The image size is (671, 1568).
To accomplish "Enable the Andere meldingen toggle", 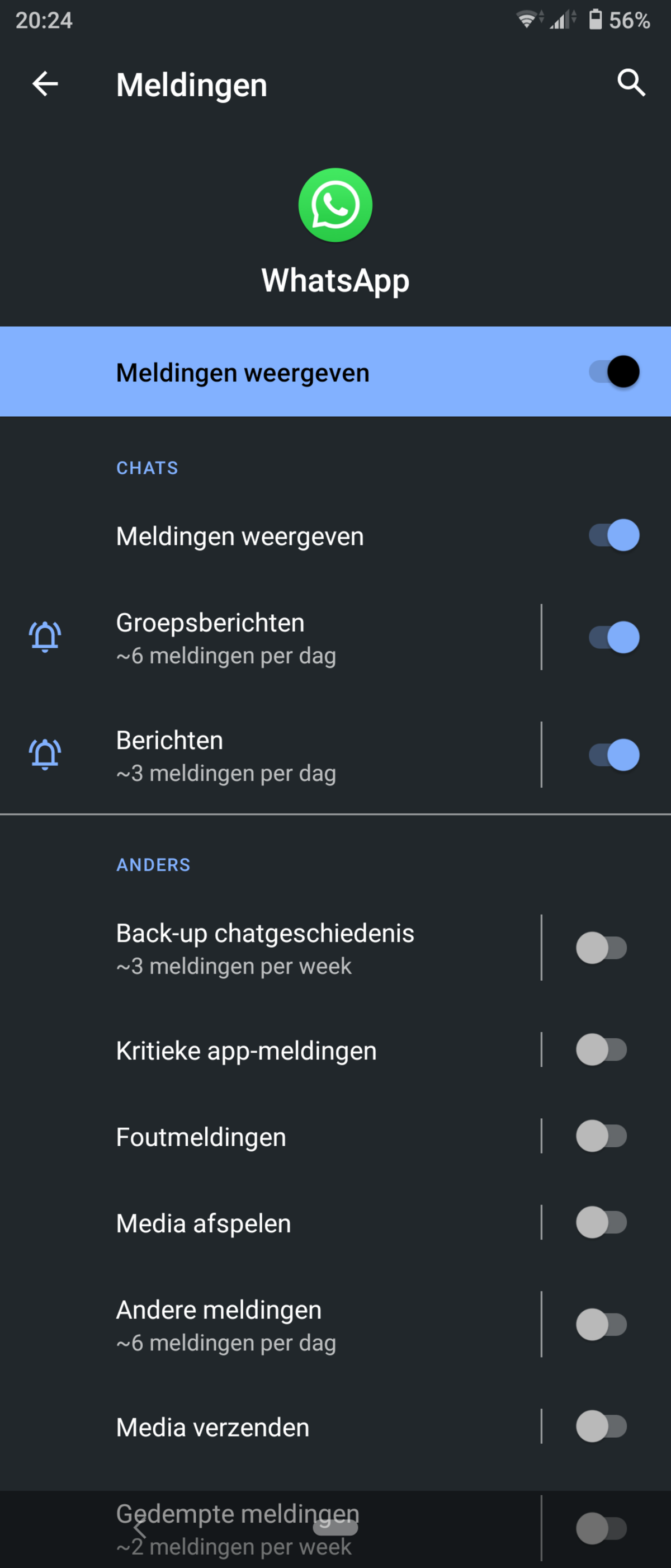I will pos(602,1325).
